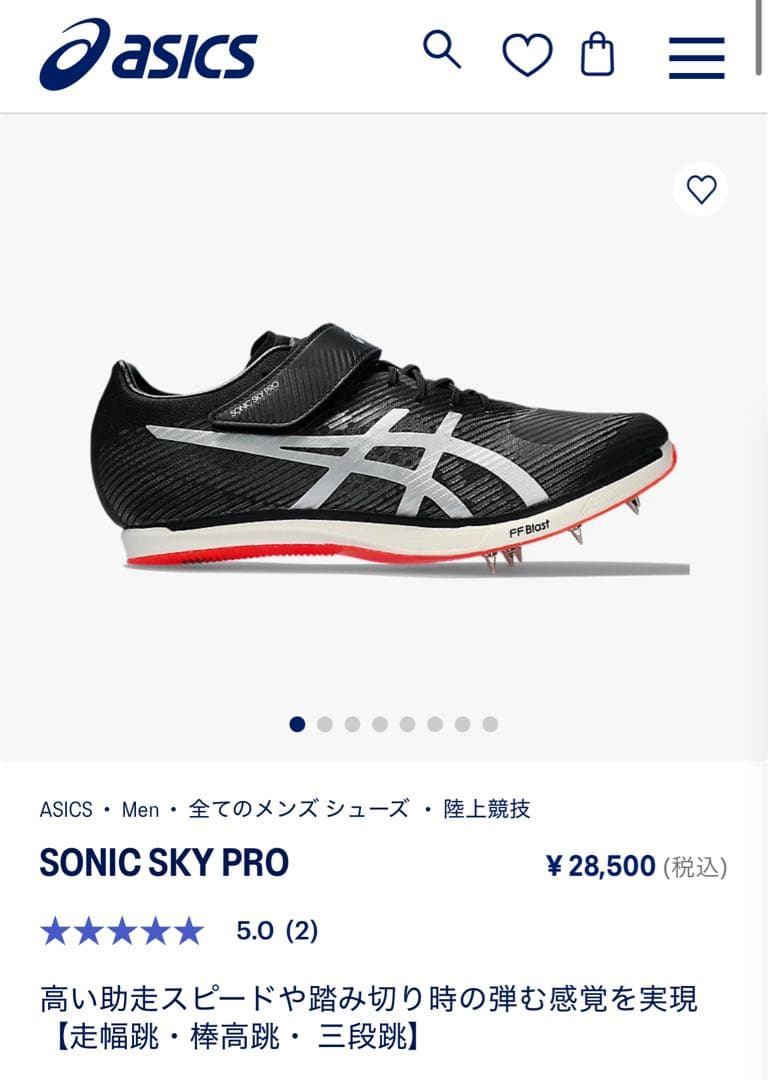Open the shopping bag

click(x=597, y=54)
